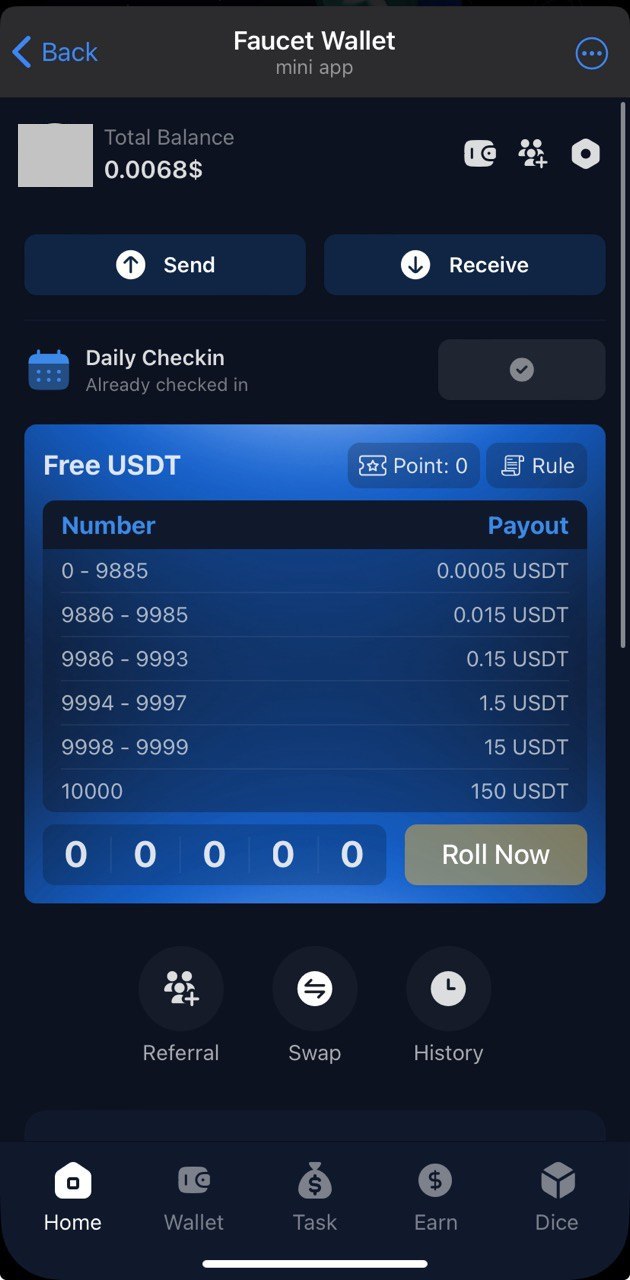630x1280 pixels.
Task: Tap the Send button
Action: pyautogui.click(x=165, y=265)
